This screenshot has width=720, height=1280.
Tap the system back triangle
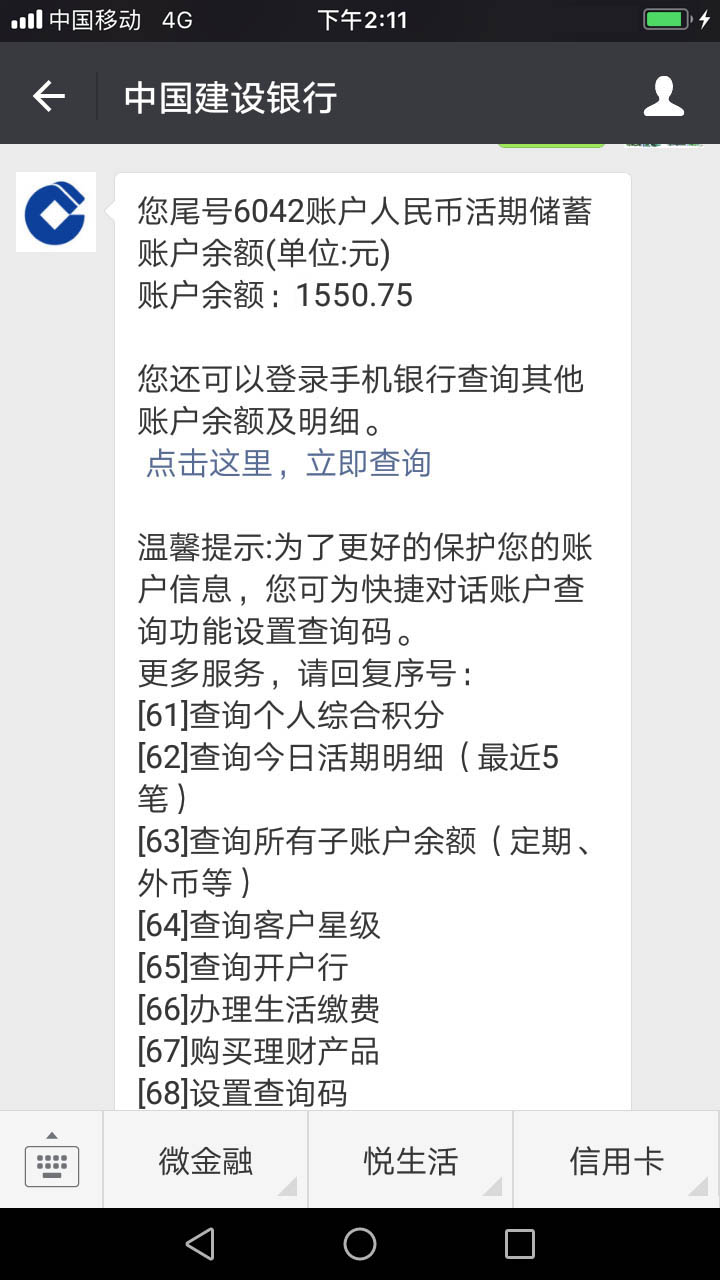coord(200,1244)
